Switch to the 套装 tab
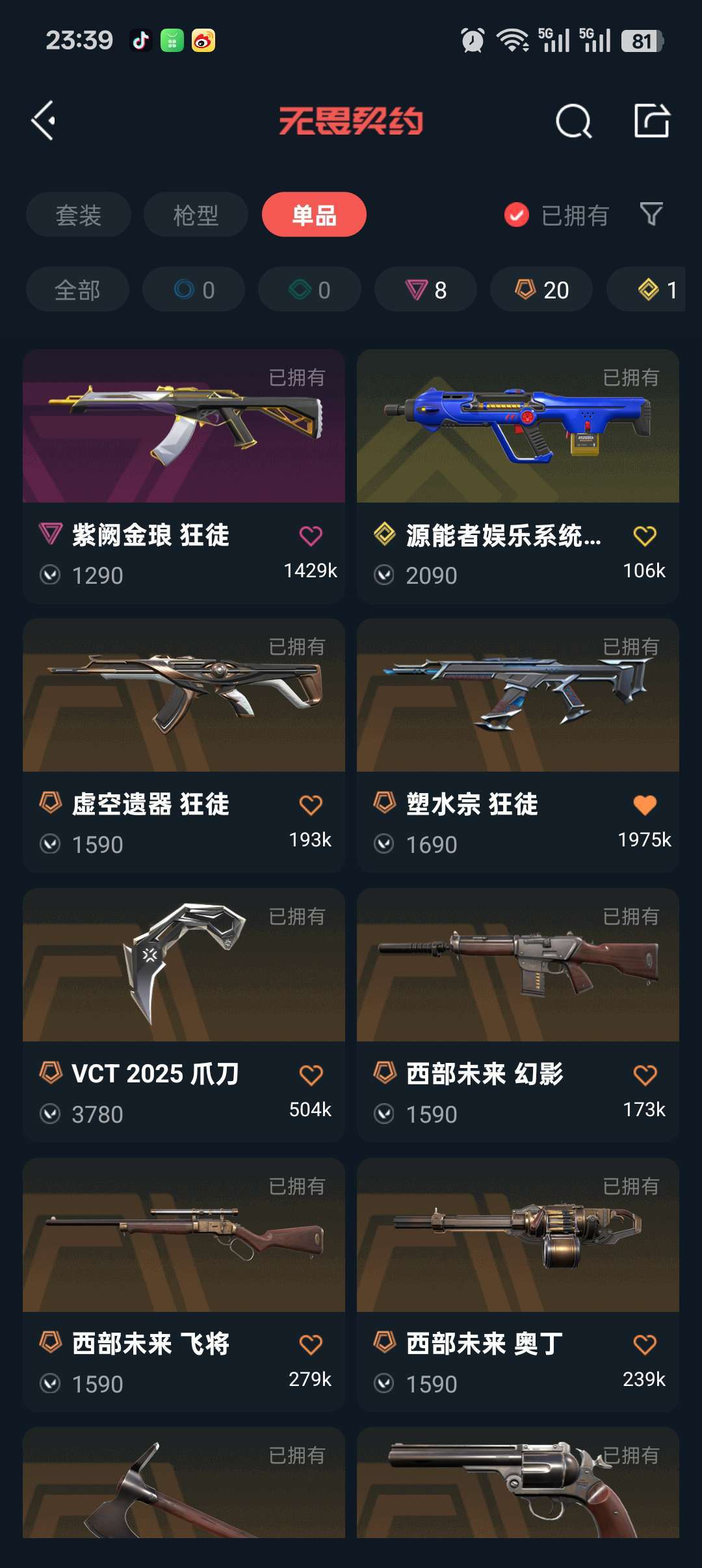The image size is (702, 1568). coord(78,215)
